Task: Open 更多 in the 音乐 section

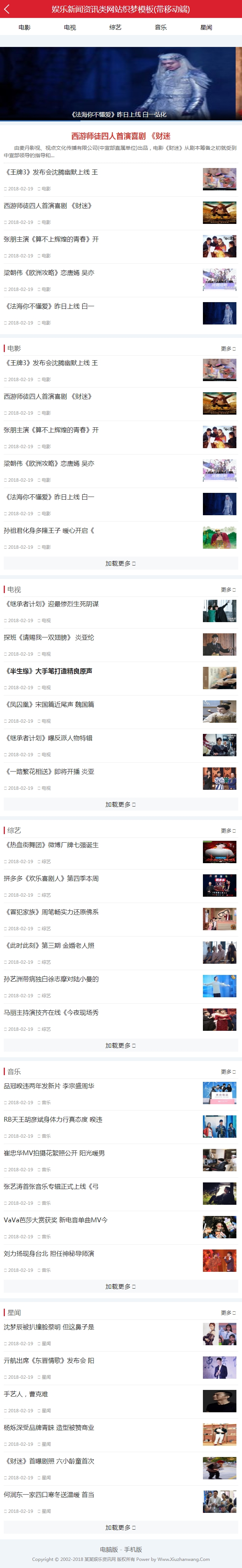Action: 228,1072
